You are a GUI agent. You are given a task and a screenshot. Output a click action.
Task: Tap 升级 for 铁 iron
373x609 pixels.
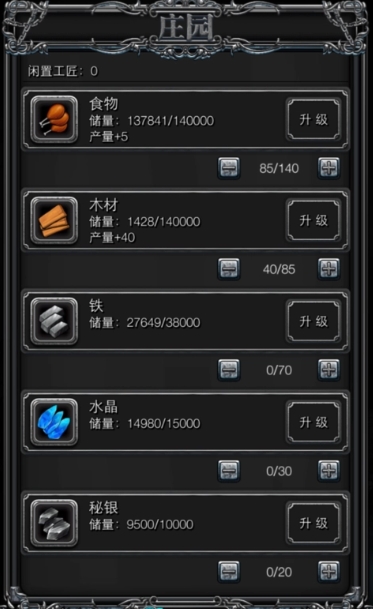point(314,321)
